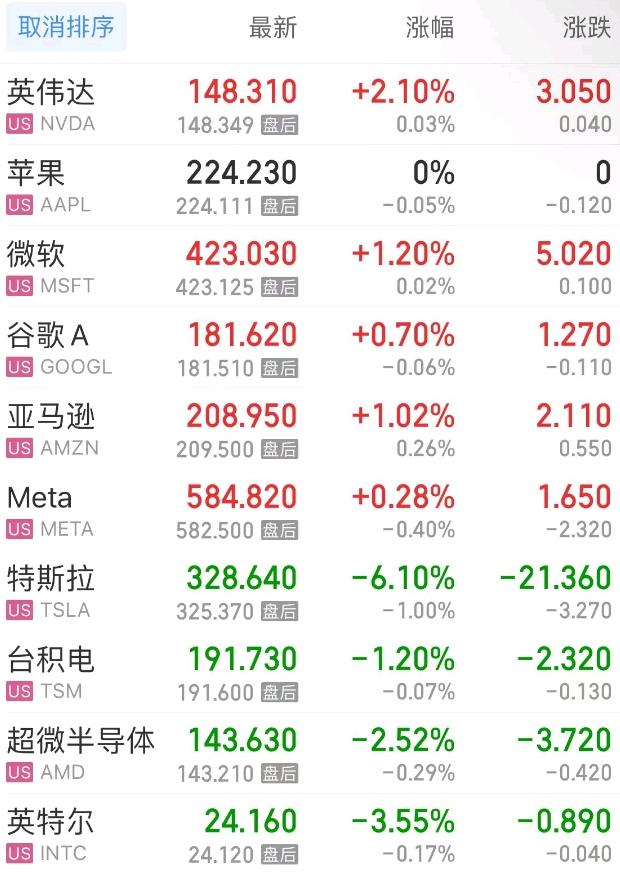Sort the list by 最新 price
Image resolution: width=620 pixels, height=873 pixels.
click(272, 28)
